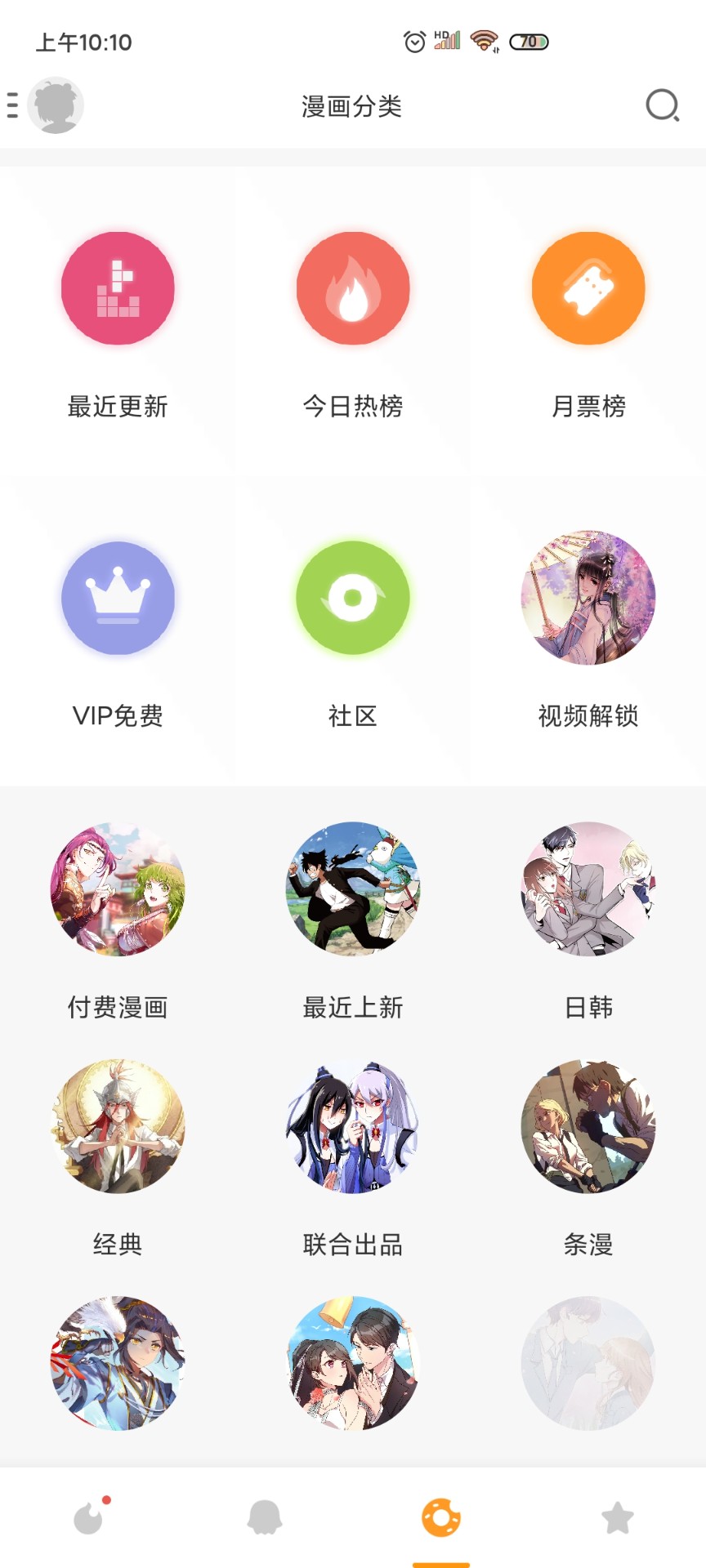This screenshot has width=706, height=1568.
Task: Open the 经典 category
Action: tap(118, 1129)
